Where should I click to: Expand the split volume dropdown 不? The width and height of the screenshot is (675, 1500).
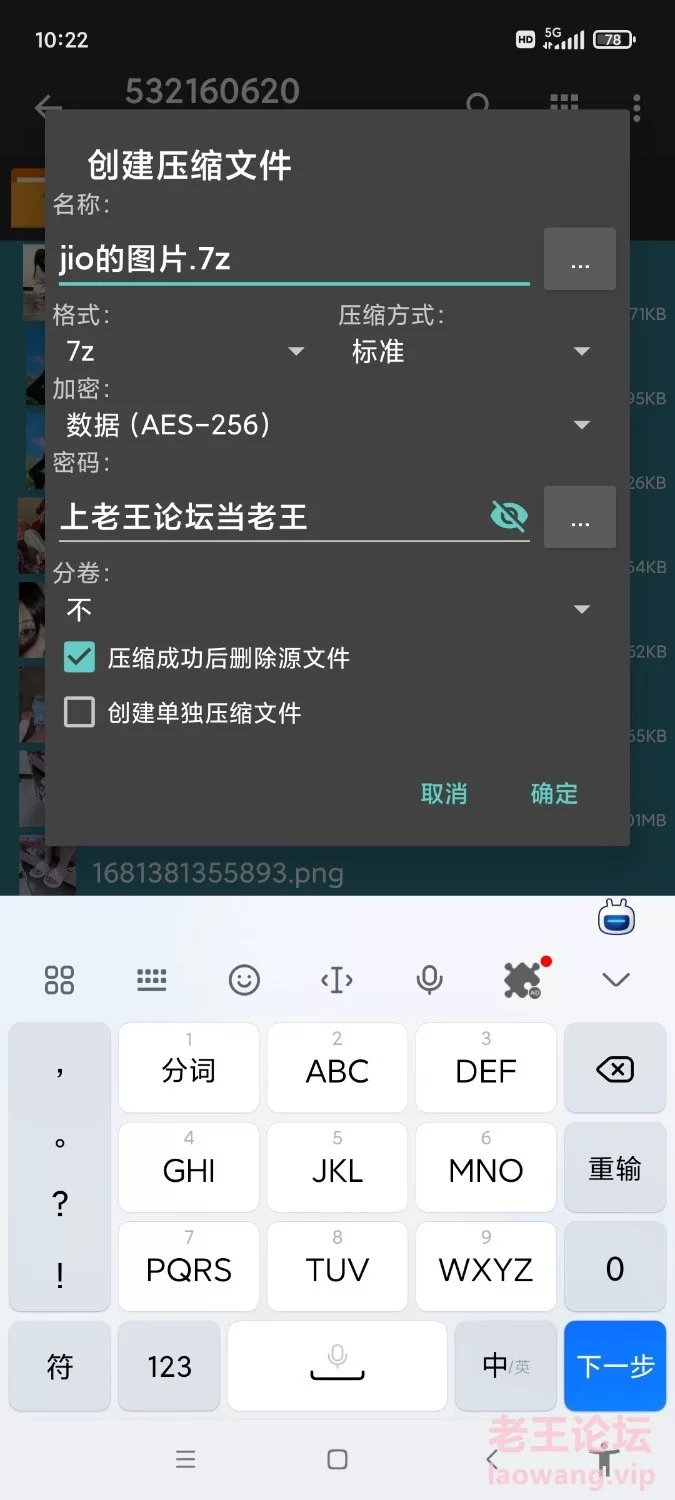327,609
